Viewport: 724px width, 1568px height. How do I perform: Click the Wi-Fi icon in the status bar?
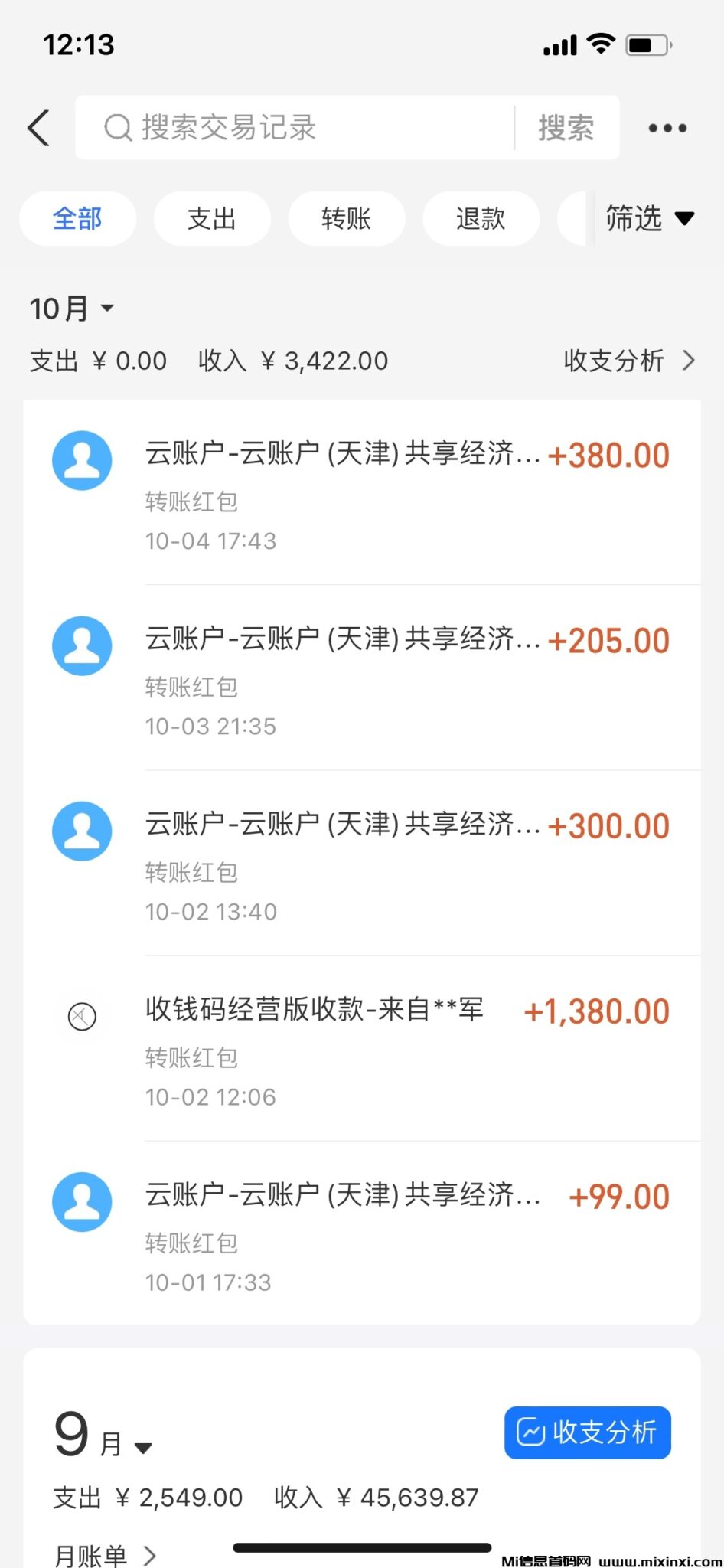(602, 45)
